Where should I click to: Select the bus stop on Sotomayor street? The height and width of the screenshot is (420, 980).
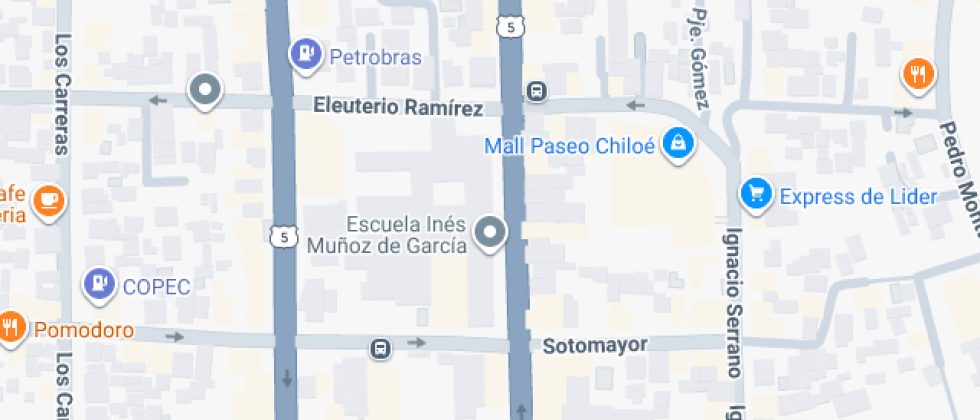(x=380, y=349)
